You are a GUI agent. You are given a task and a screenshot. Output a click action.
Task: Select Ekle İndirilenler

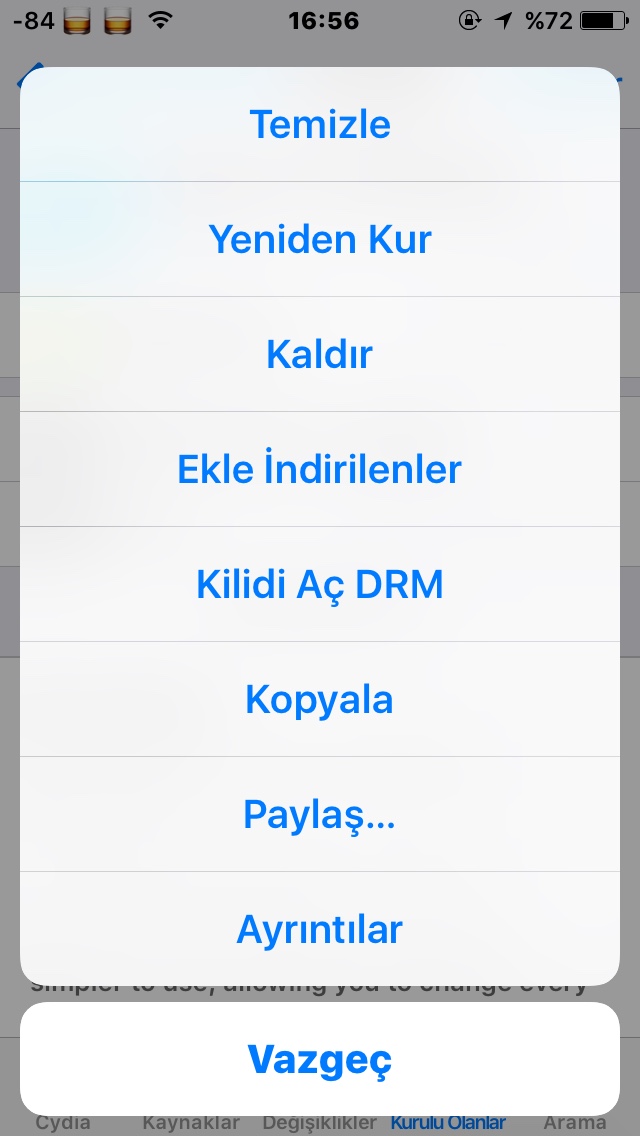(x=320, y=469)
